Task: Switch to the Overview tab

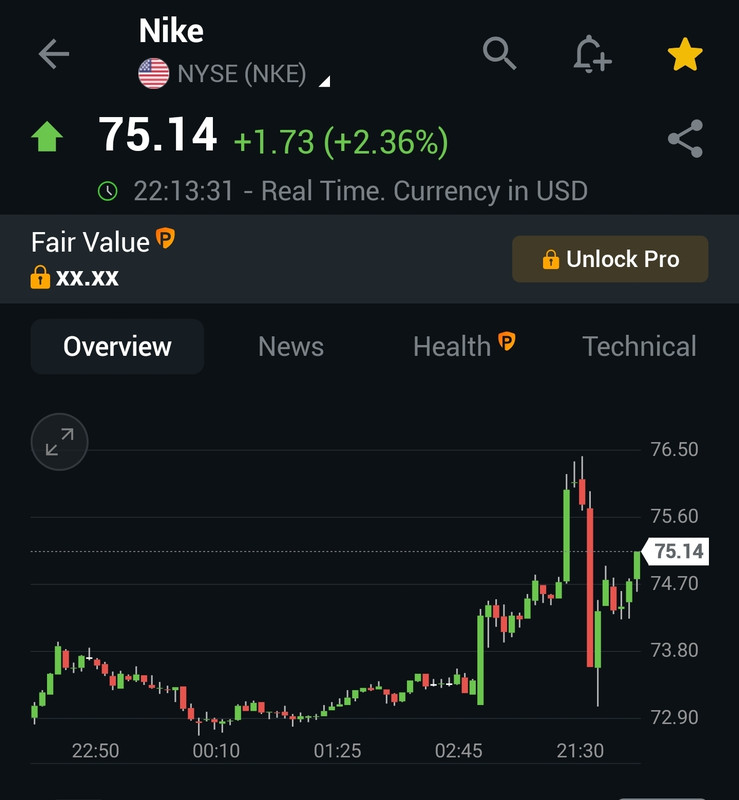Action: (x=117, y=347)
